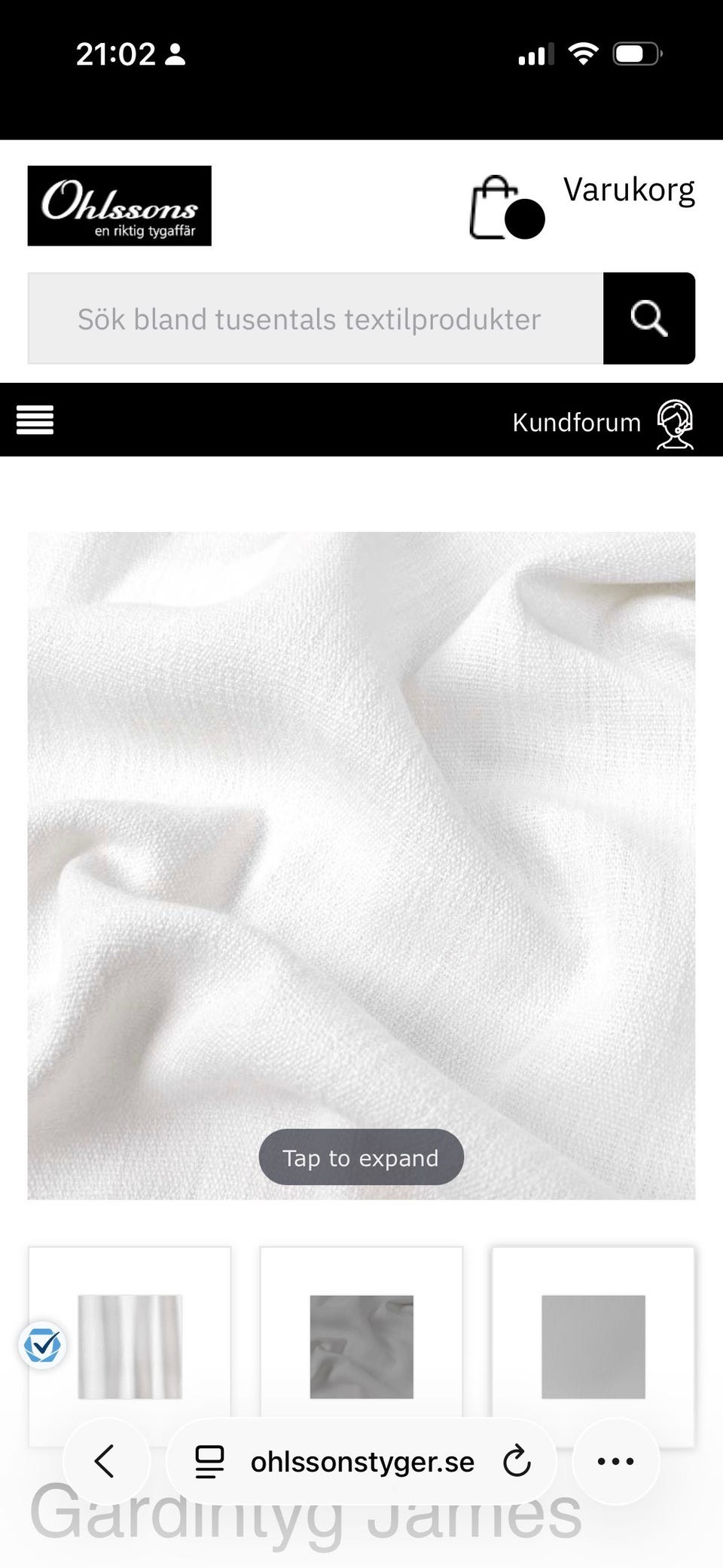Tap the ohlssonstyger.se address bar
This screenshot has height=1568, width=723.
361,1462
